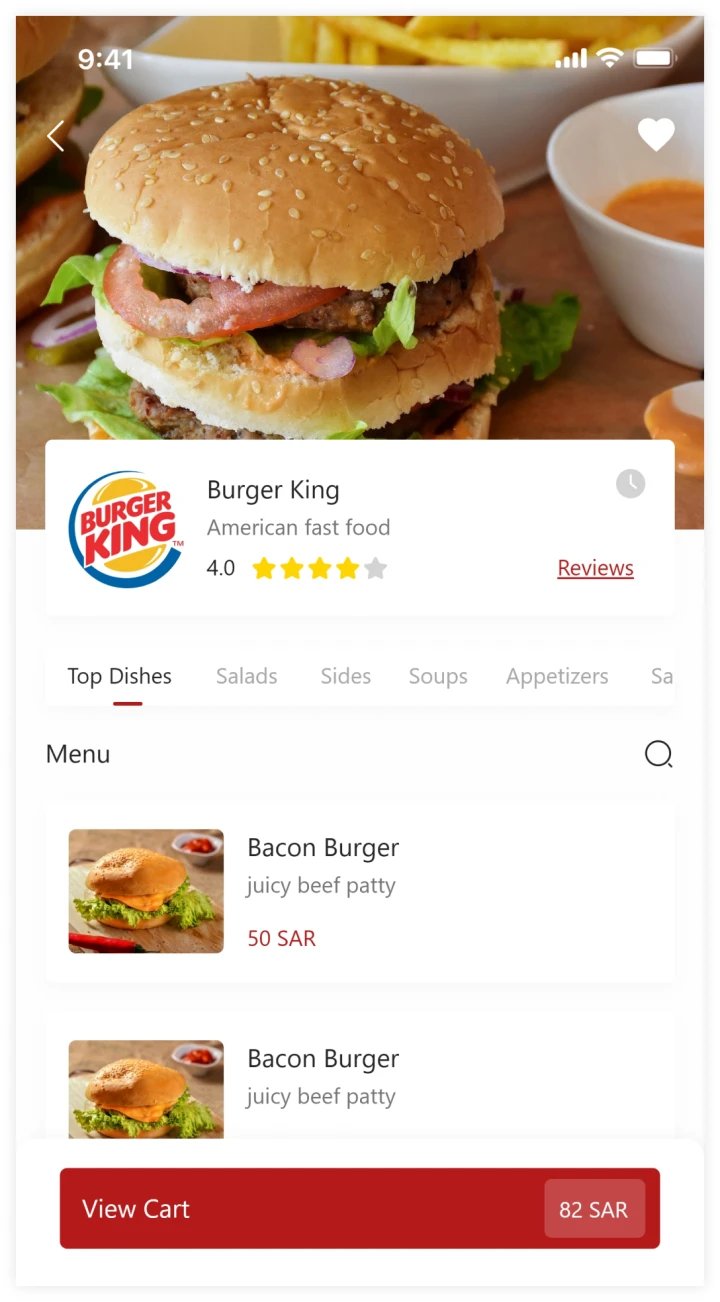Favorite Burger King with the heart icon
720x1302 pixels.
tap(656, 135)
